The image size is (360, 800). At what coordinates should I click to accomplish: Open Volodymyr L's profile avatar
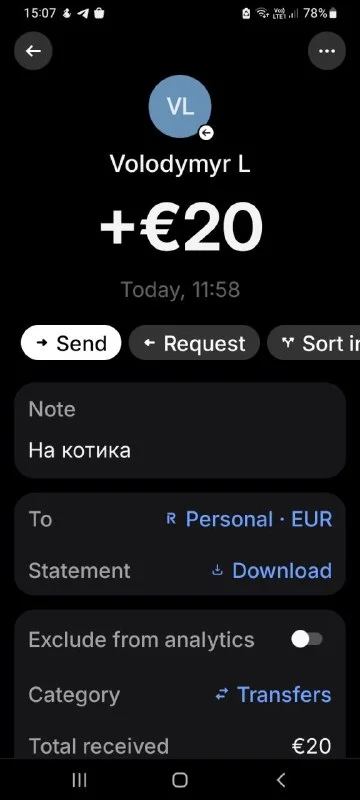[180, 107]
